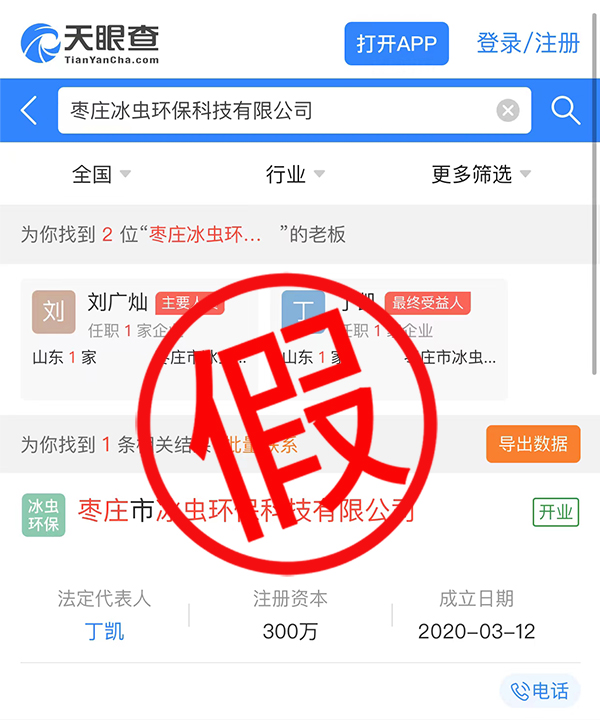The width and height of the screenshot is (600, 720).
Task: Open the 更多筛选 filter dropdown
Action: [481, 175]
